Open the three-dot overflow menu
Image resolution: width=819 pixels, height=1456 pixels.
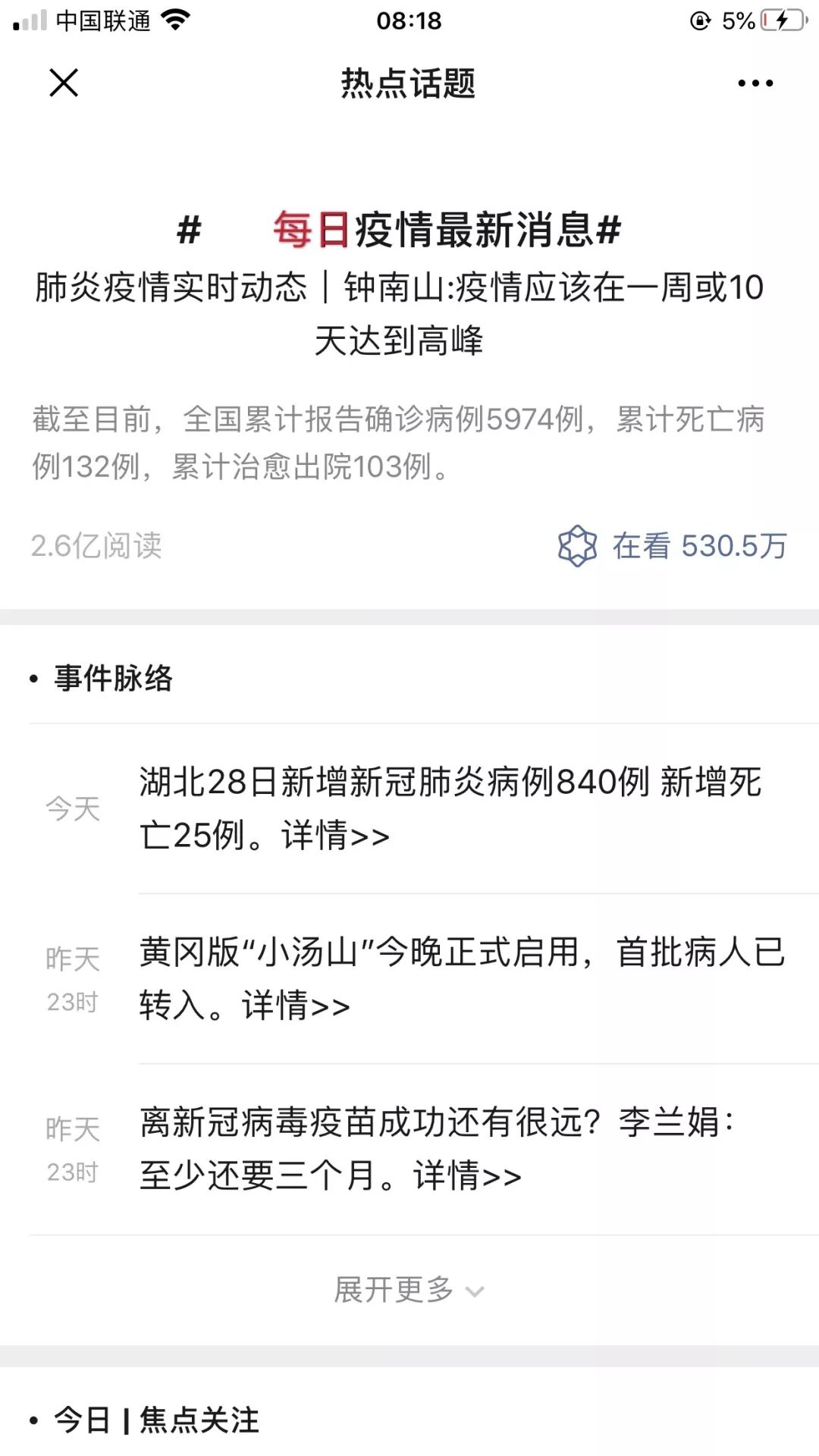tap(755, 83)
